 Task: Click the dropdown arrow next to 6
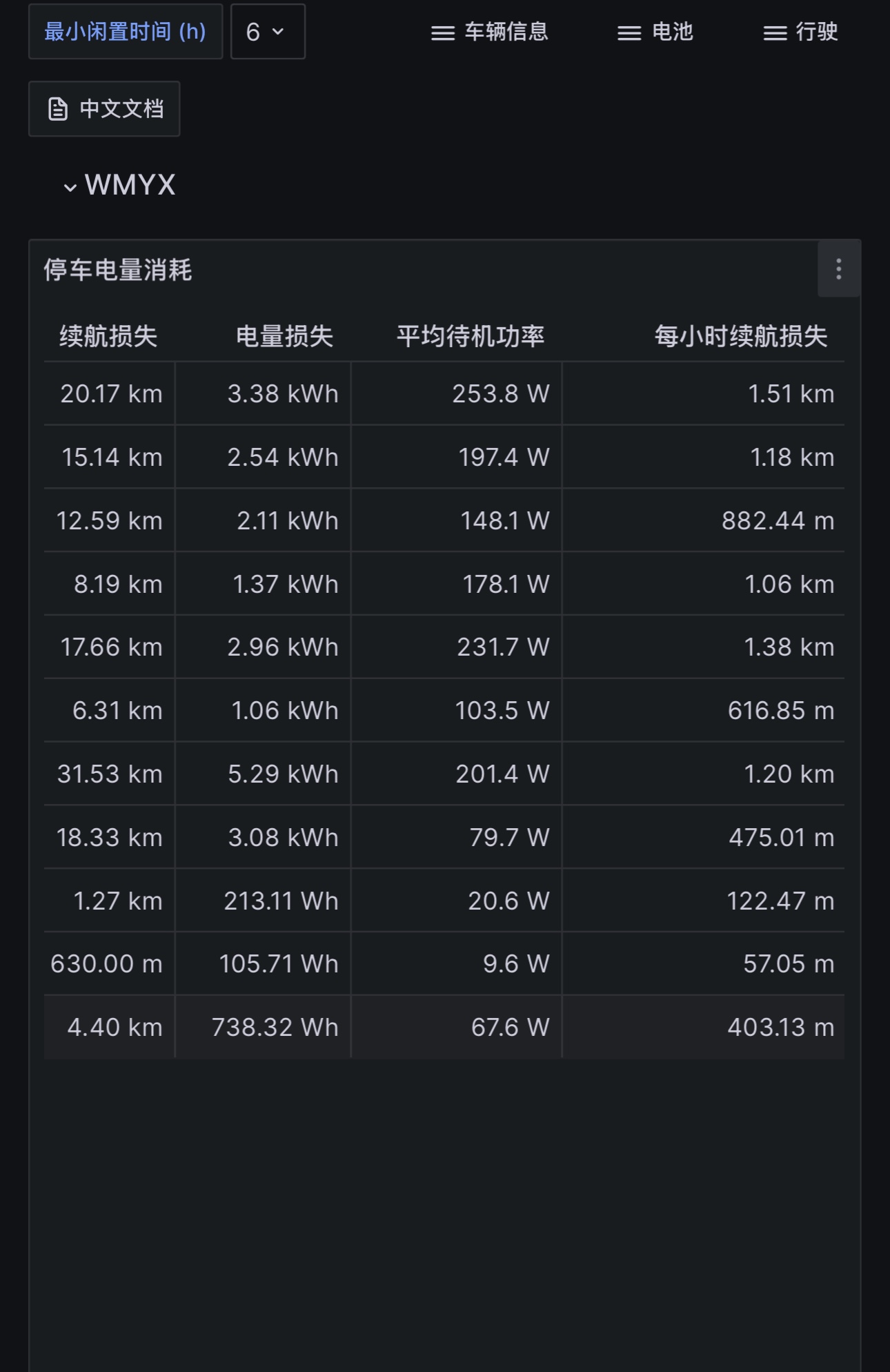pyautogui.click(x=279, y=31)
